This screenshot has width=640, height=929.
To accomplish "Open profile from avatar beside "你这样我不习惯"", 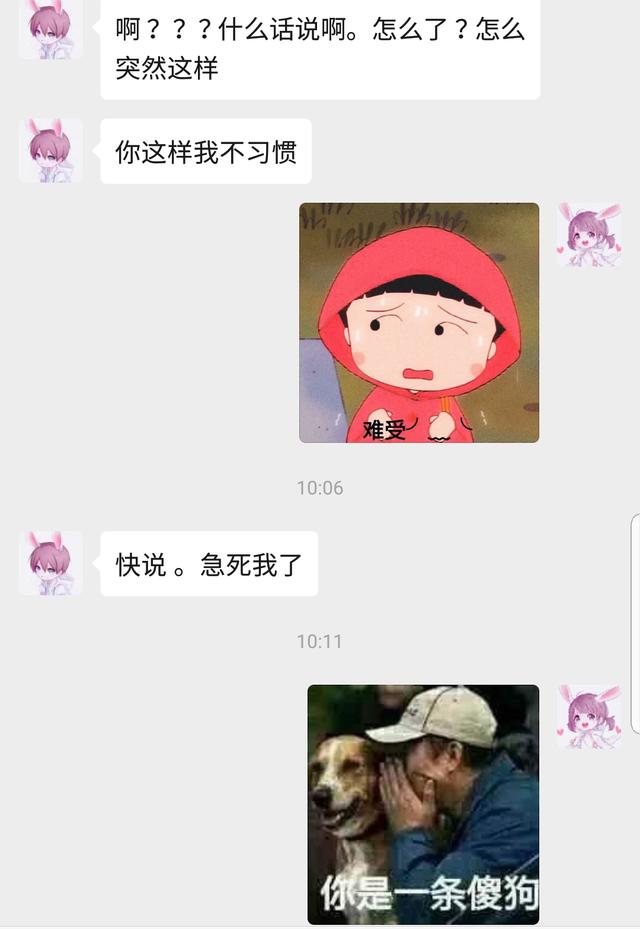I will [x=50, y=151].
